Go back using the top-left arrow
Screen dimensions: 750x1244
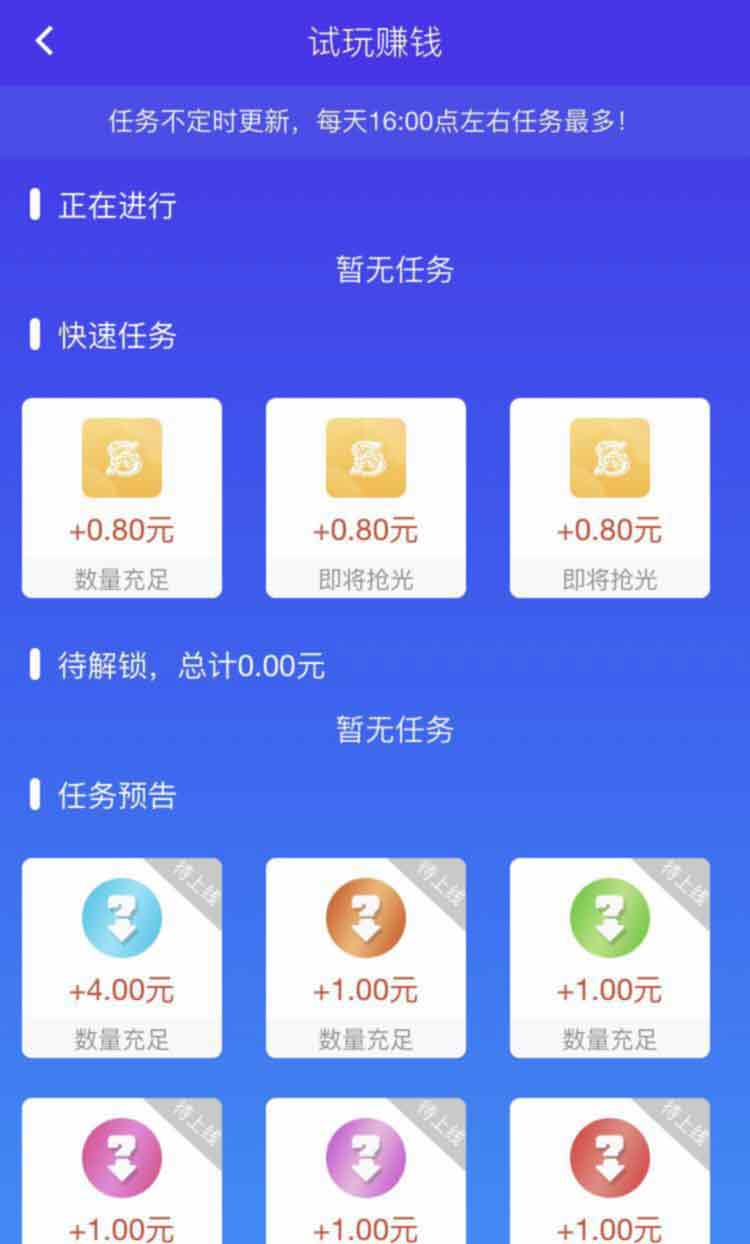(x=44, y=42)
